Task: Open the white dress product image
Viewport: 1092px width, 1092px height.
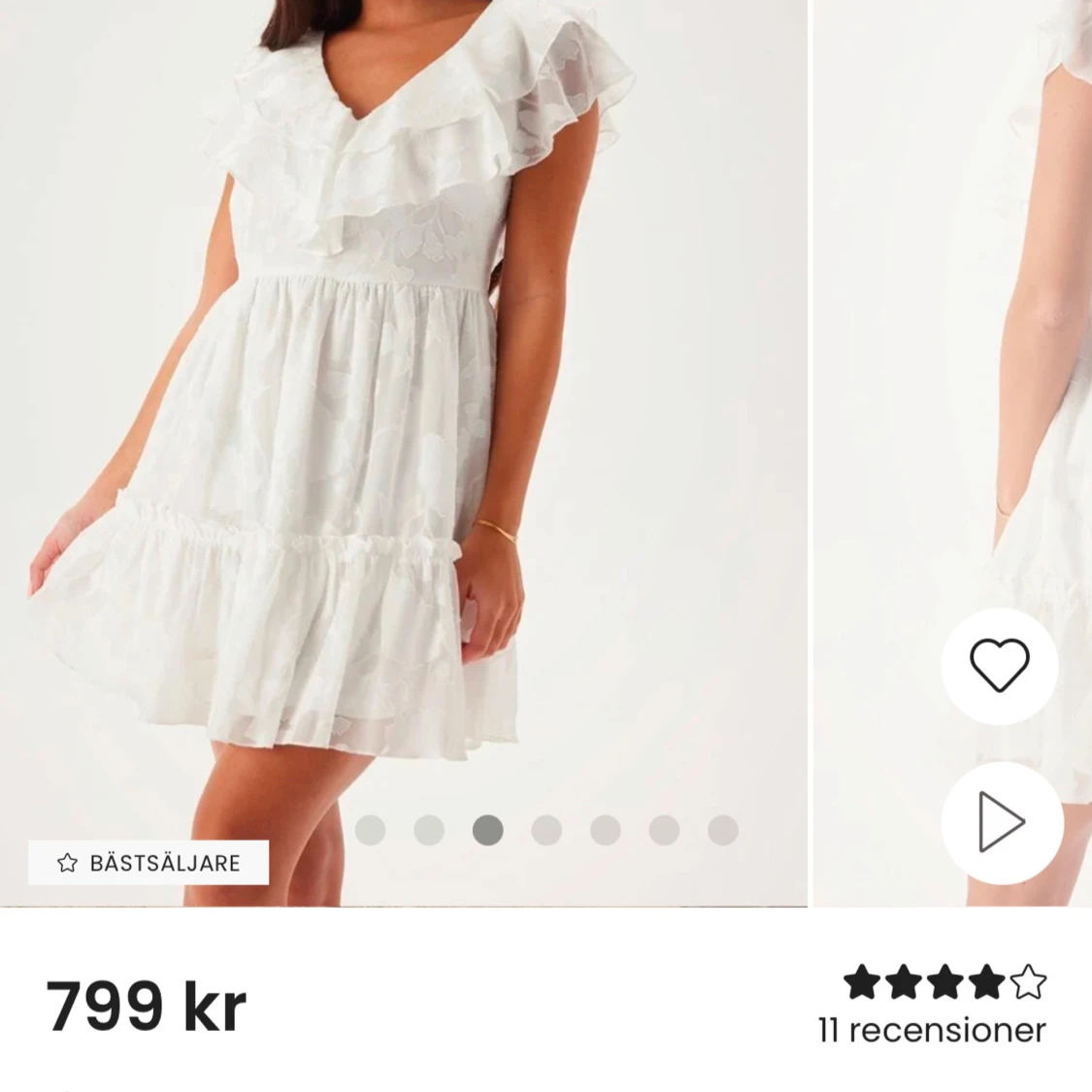Action: [404, 452]
